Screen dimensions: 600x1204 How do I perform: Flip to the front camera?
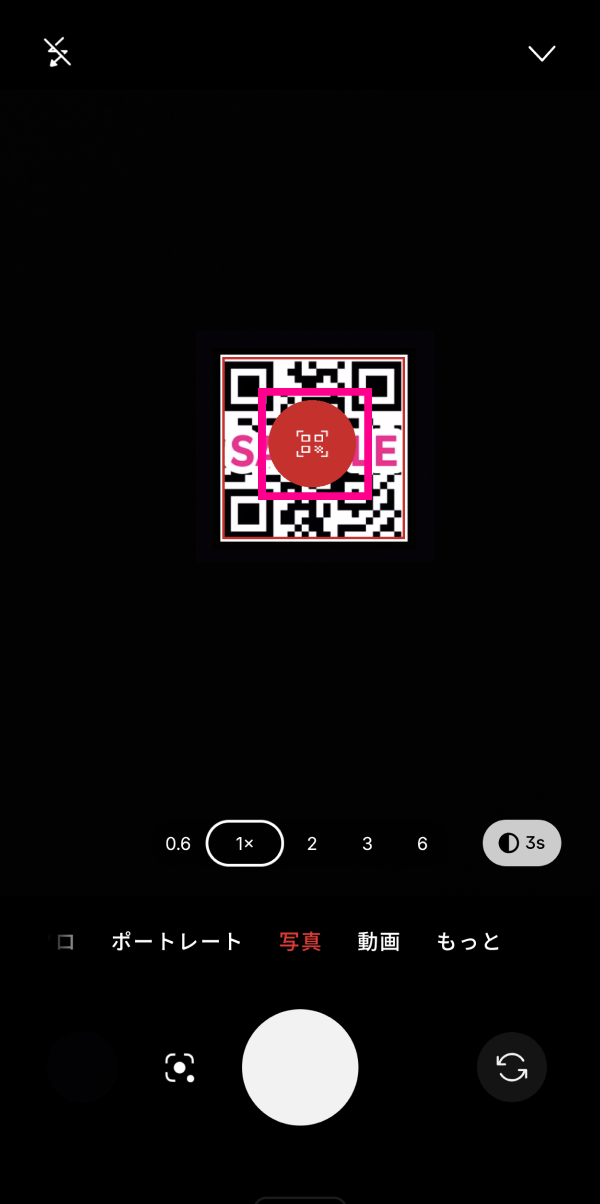tap(512, 1067)
